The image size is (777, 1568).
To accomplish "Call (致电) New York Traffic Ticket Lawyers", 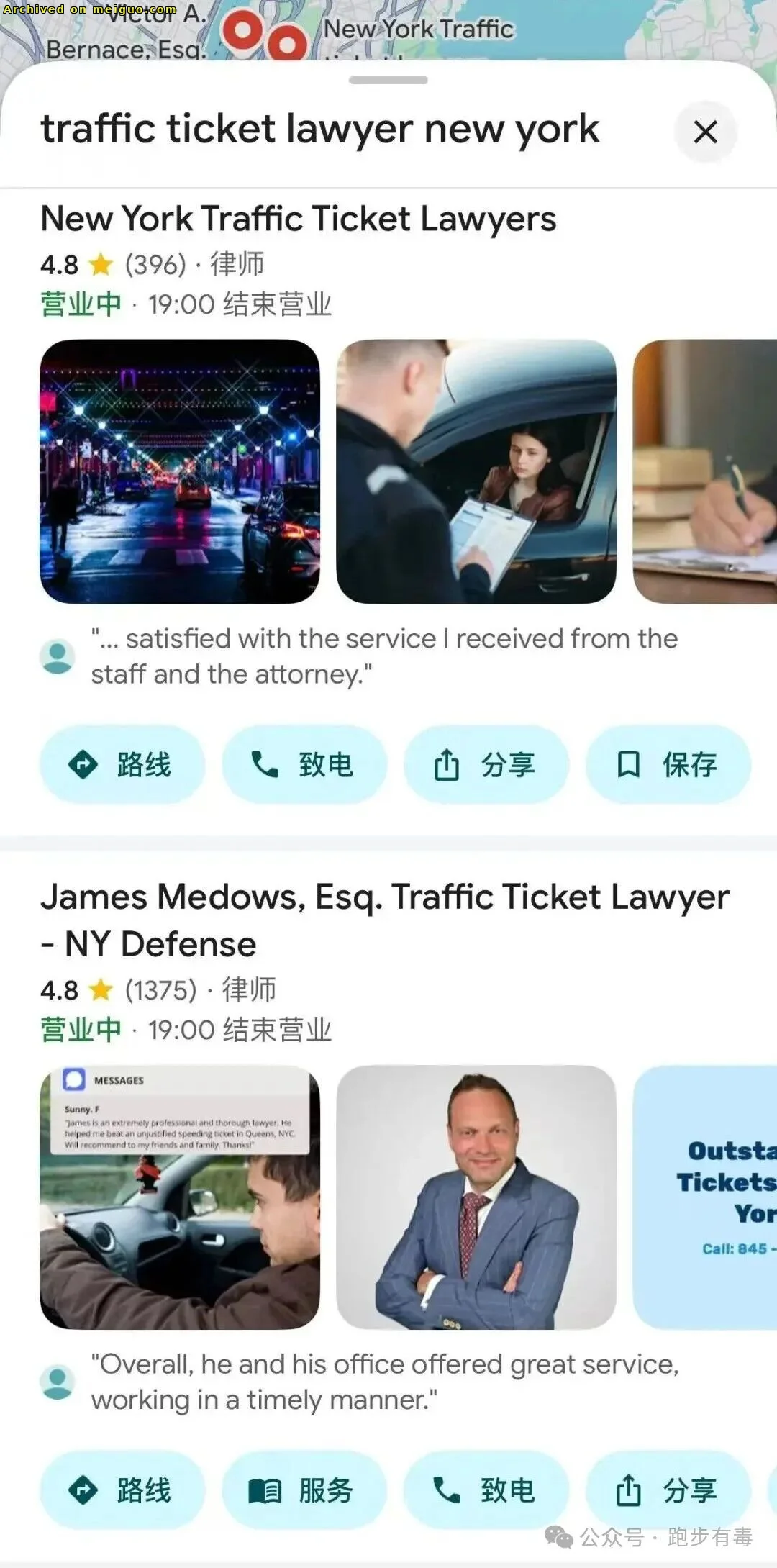I will point(304,764).
